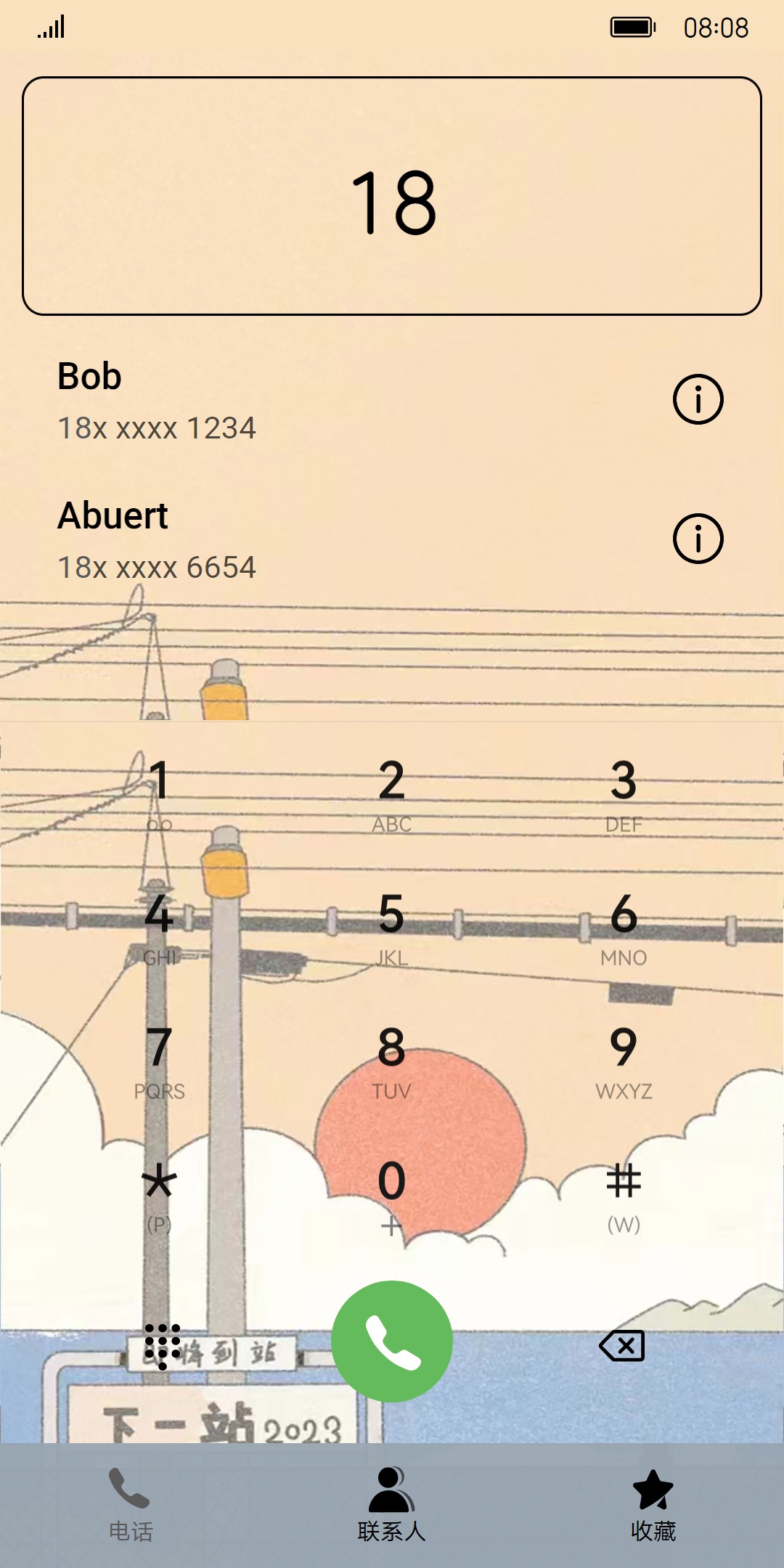This screenshot has width=784, height=1568.
Task: Open Abuert's contact info icon
Action: pos(698,539)
